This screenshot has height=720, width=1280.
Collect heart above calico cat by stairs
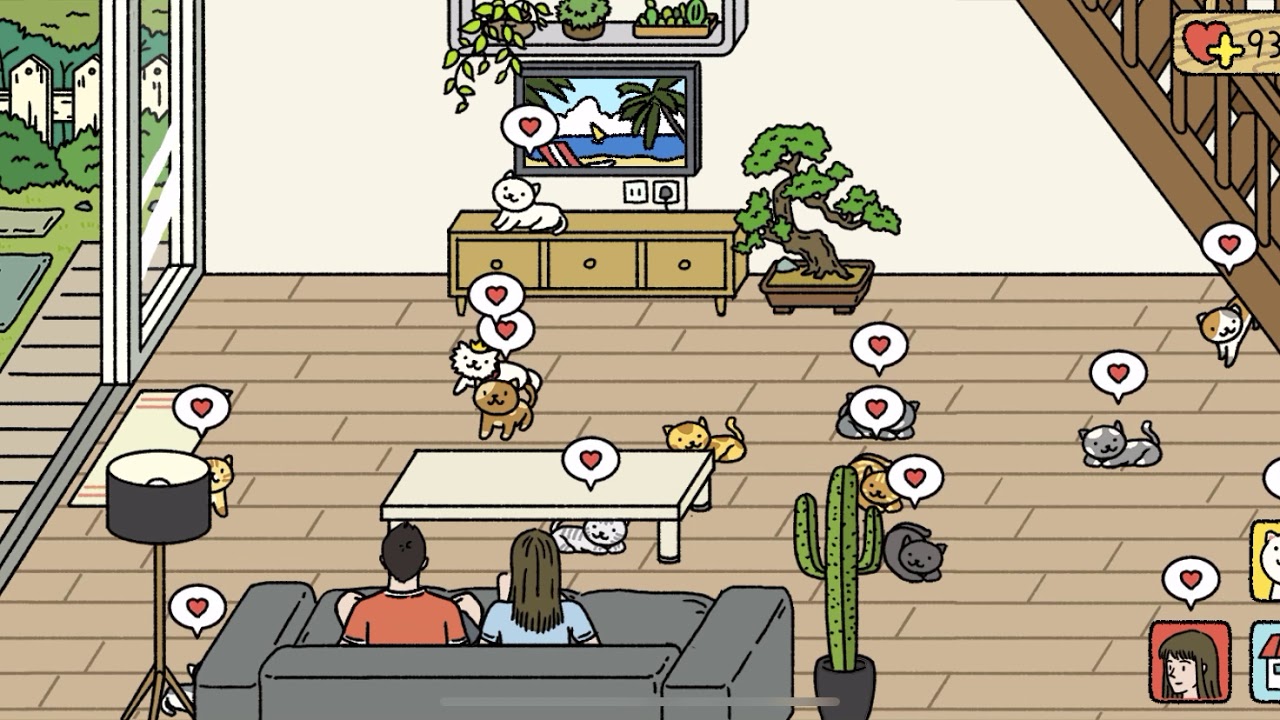pos(1228,244)
